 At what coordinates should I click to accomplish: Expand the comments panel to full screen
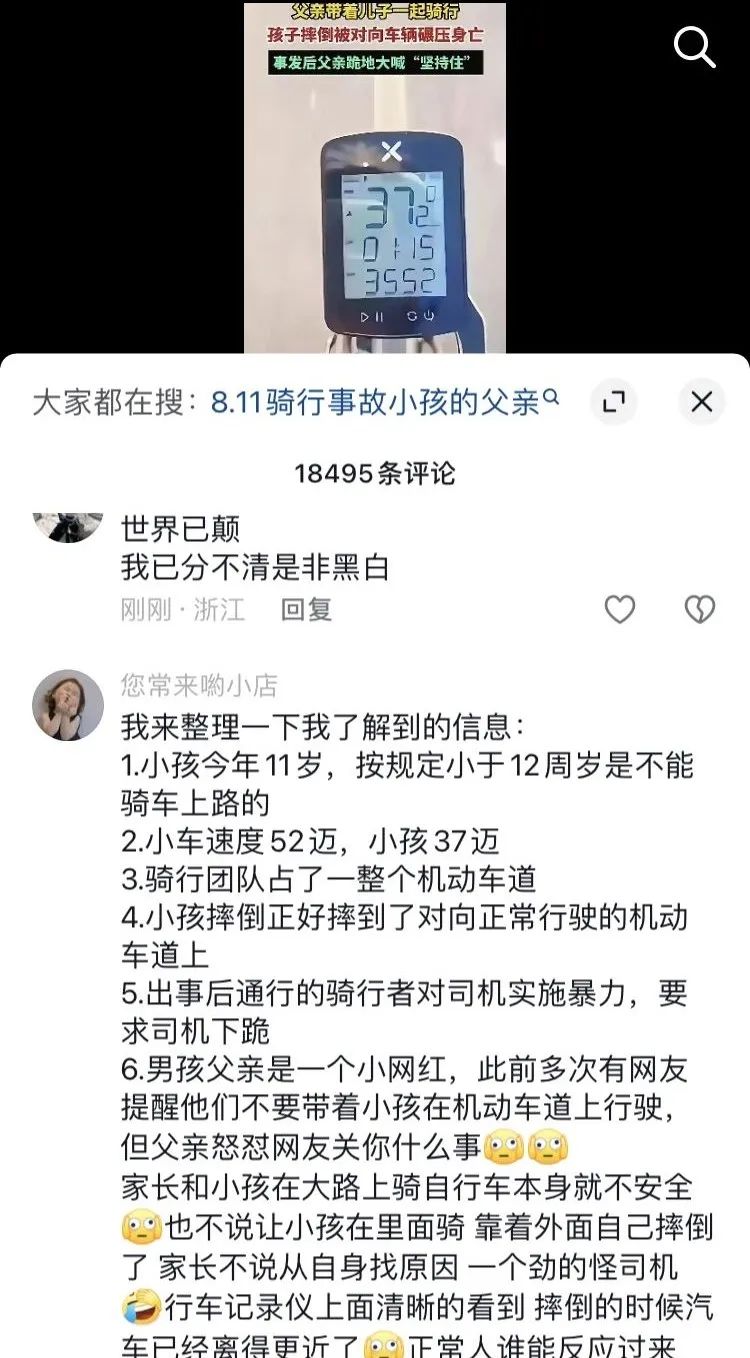(613, 402)
